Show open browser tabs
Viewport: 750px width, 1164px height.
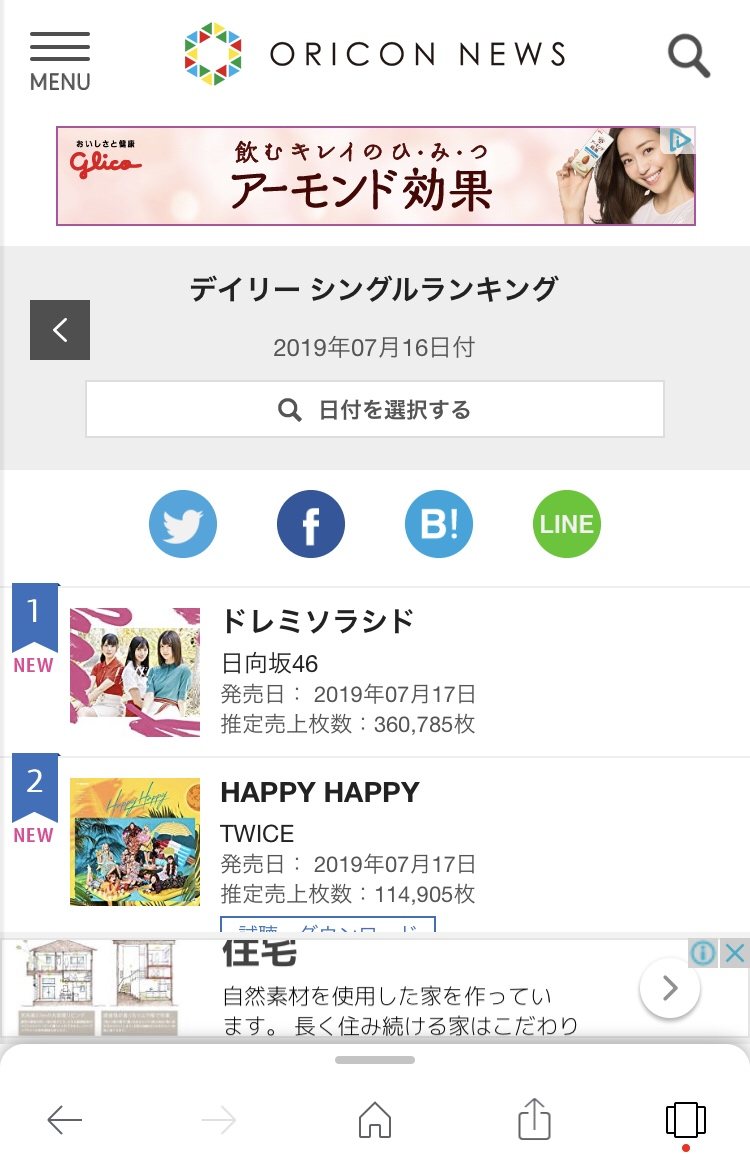pos(686,1120)
